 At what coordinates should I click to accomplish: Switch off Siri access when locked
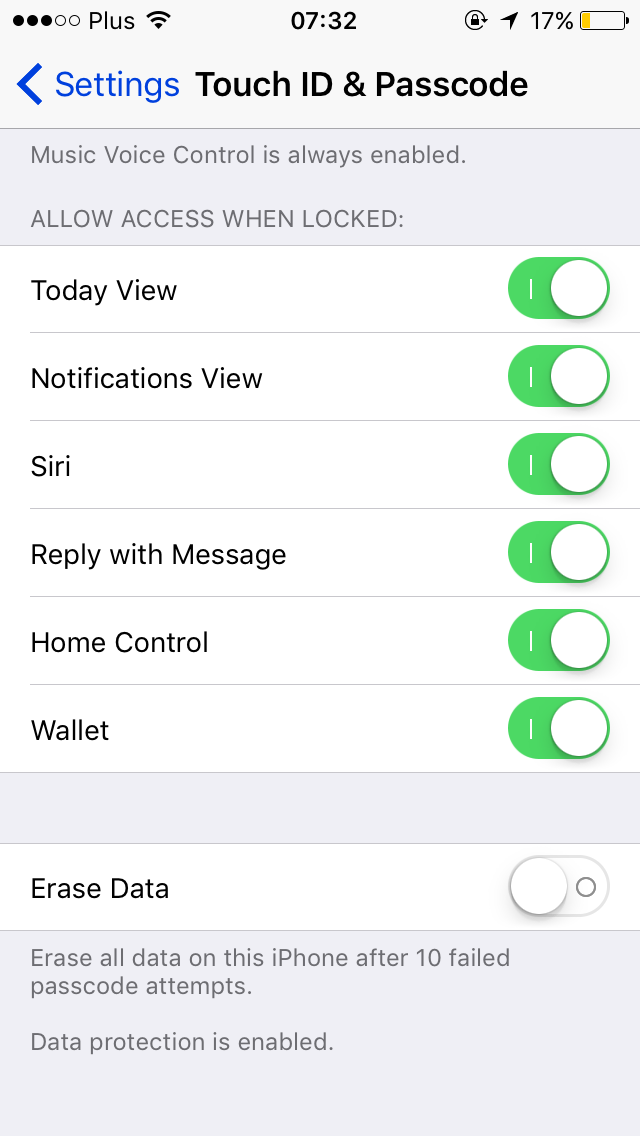tap(559, 464)
